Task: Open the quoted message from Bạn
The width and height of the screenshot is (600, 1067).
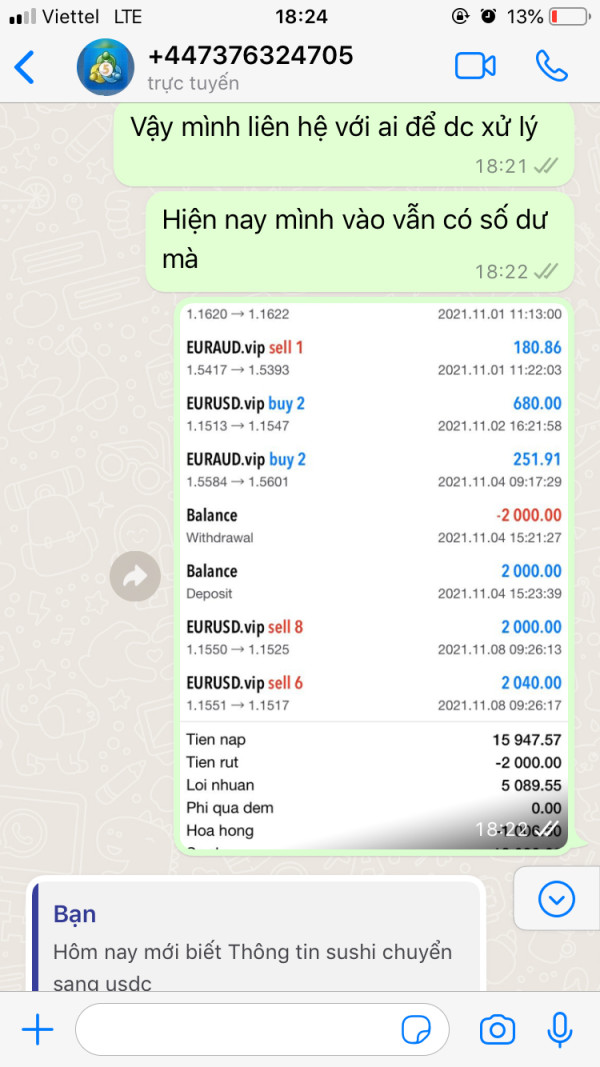Action: [x=259, y=936]
